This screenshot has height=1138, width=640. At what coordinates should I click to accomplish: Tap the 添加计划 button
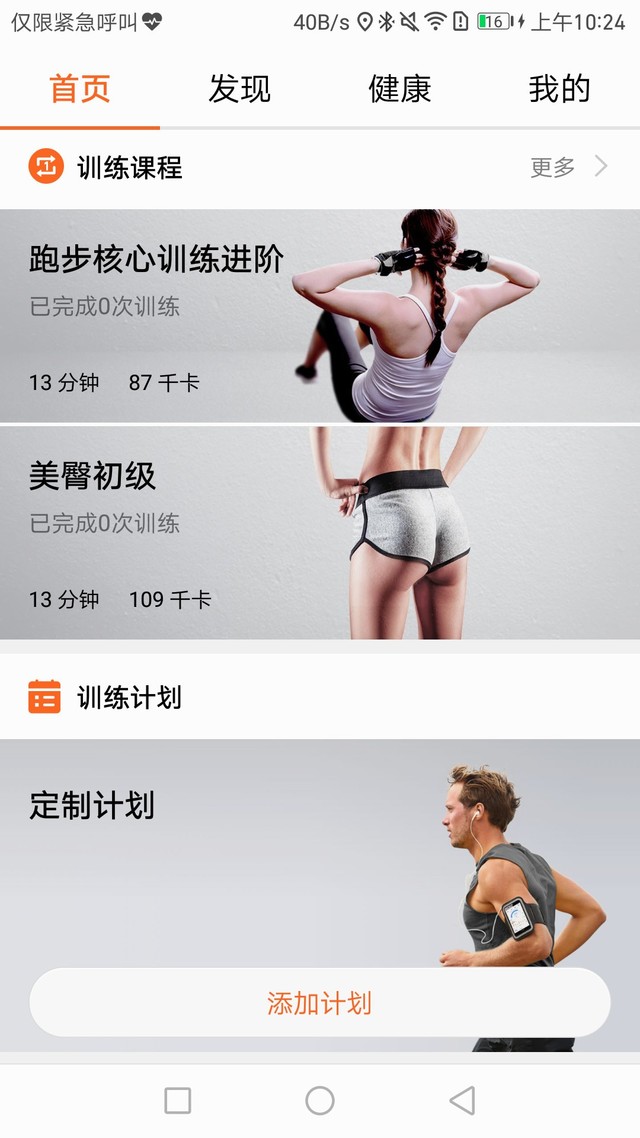tap(320, 1003)
